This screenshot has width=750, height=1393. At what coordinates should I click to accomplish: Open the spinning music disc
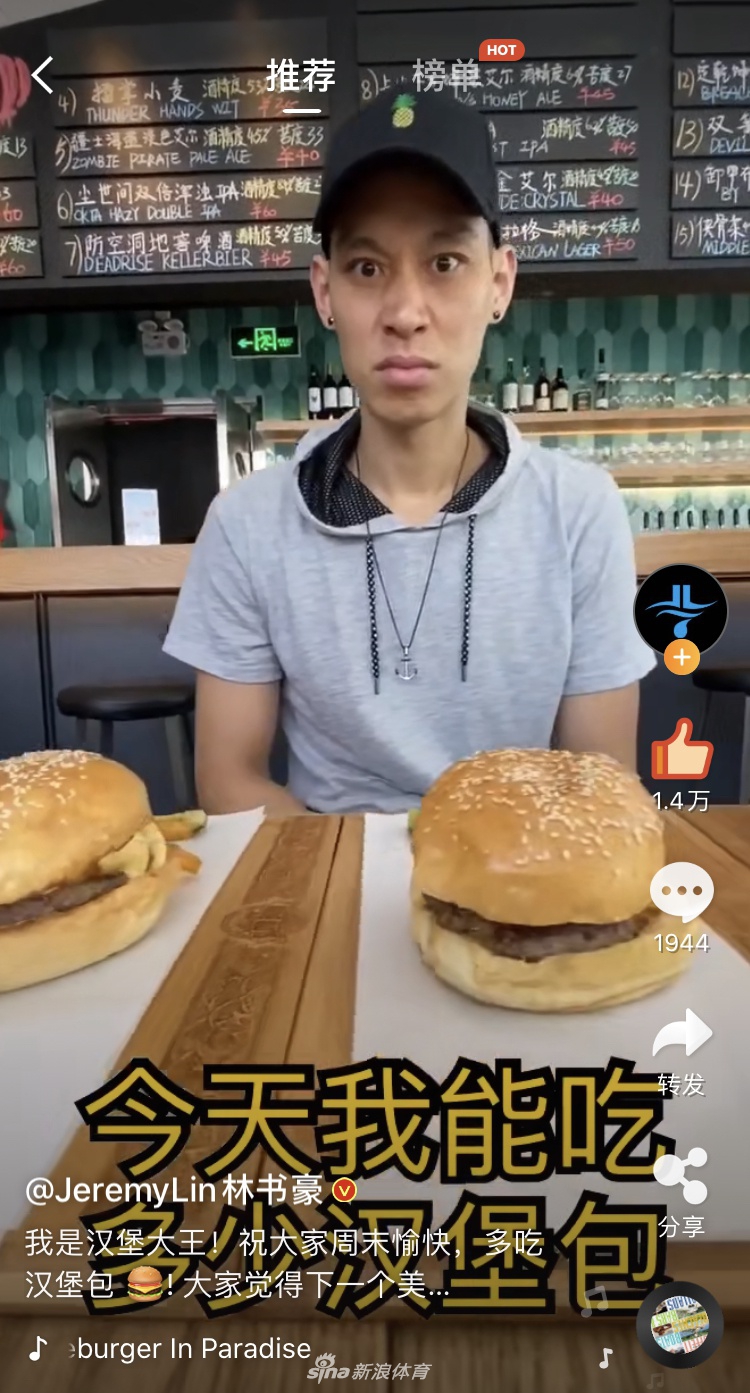[x=680, y=1325]
